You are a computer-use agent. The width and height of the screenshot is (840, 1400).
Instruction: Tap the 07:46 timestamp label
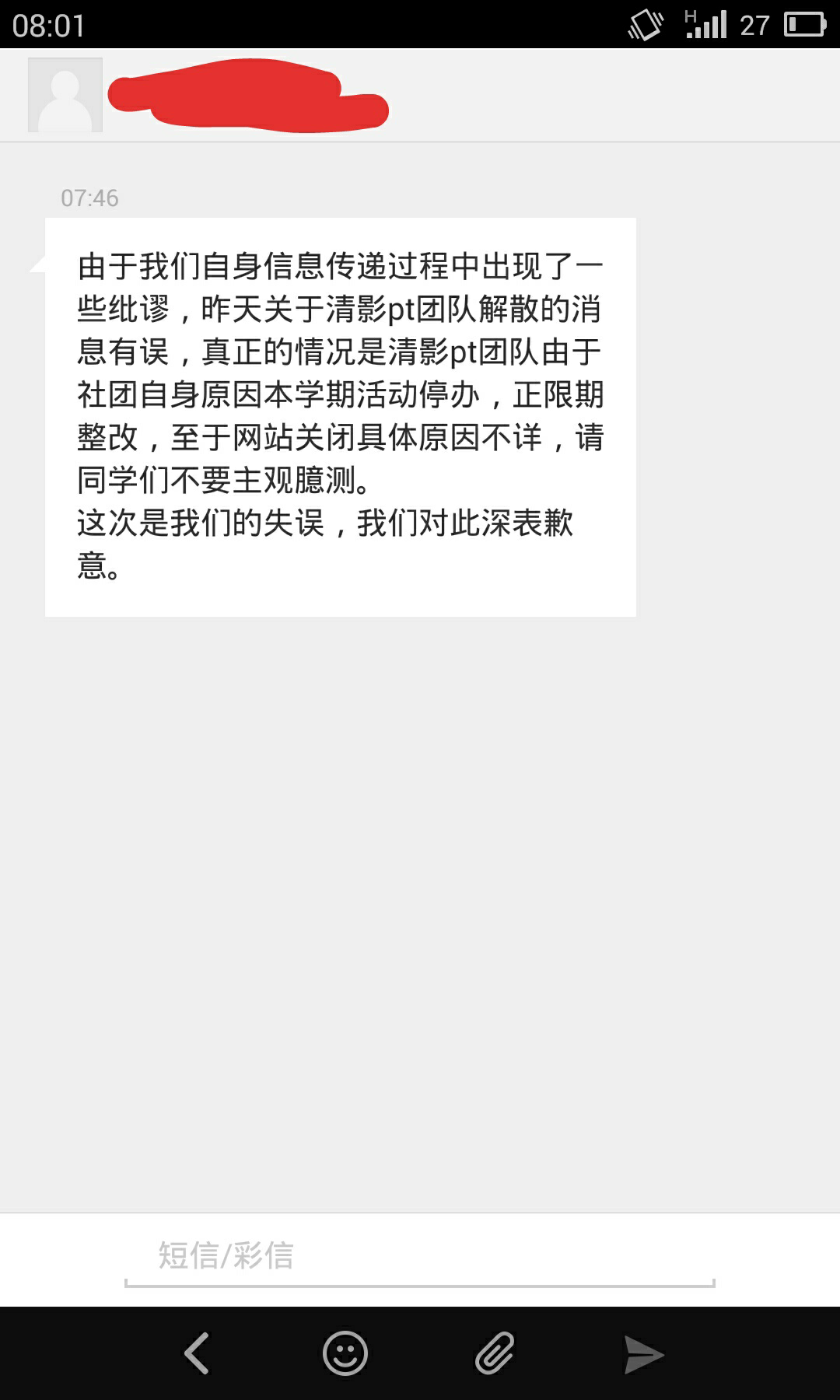point(89,198)
